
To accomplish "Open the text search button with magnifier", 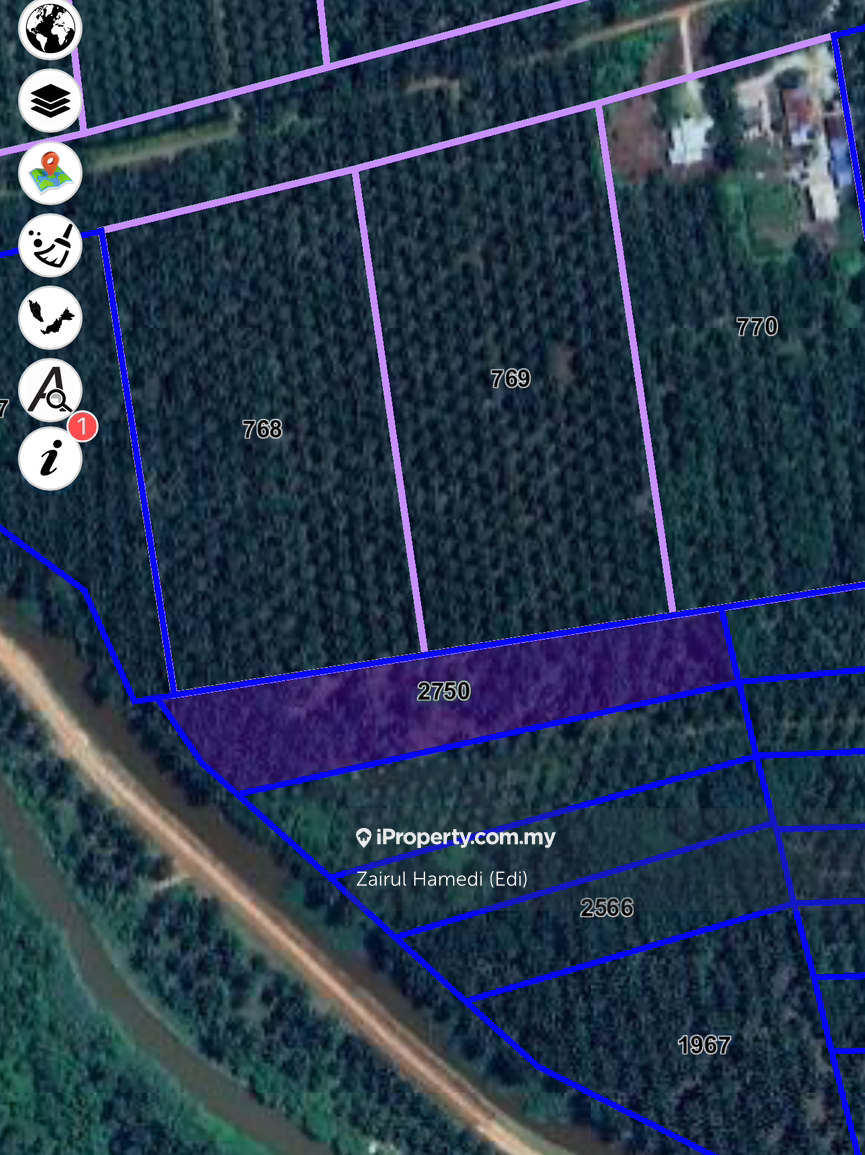I will 50,390.
